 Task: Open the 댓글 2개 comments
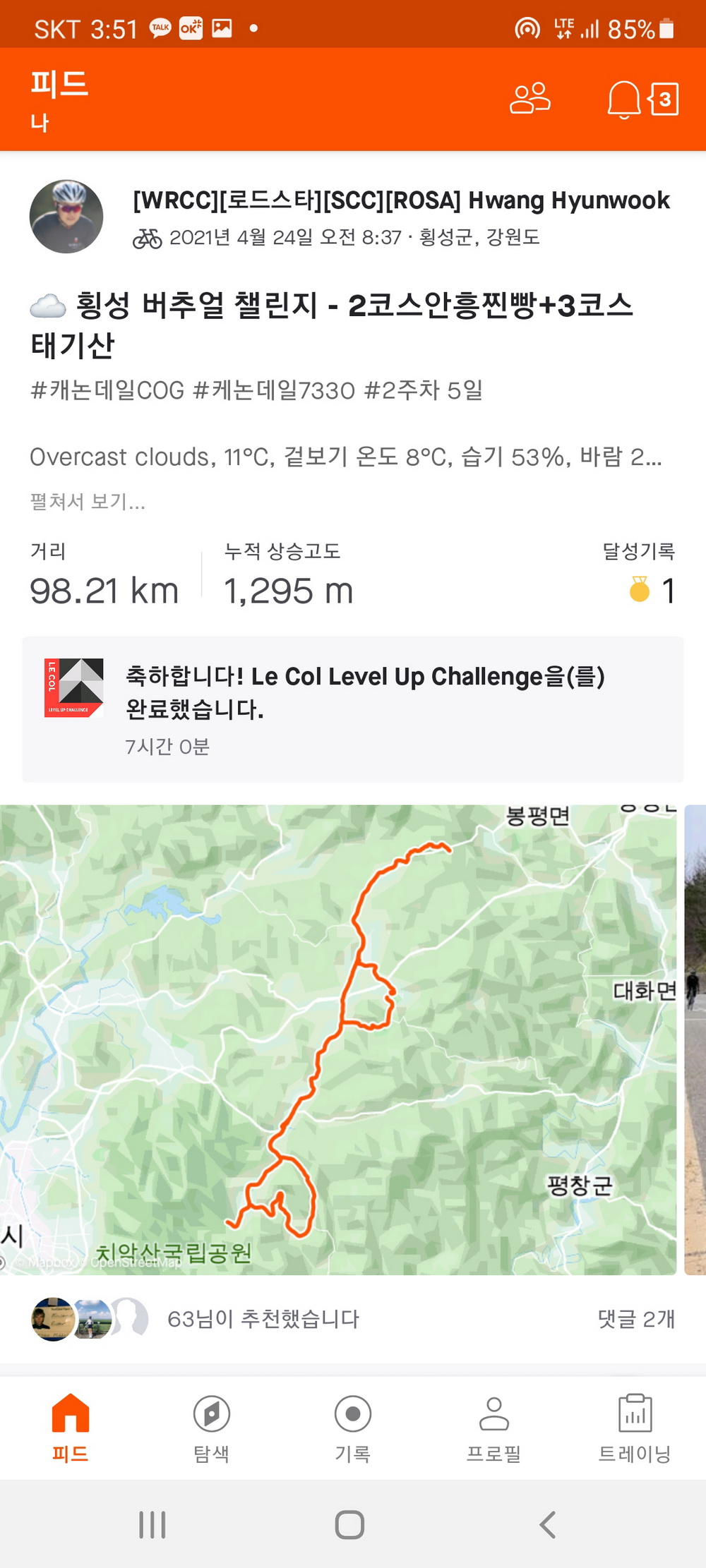636,1319
